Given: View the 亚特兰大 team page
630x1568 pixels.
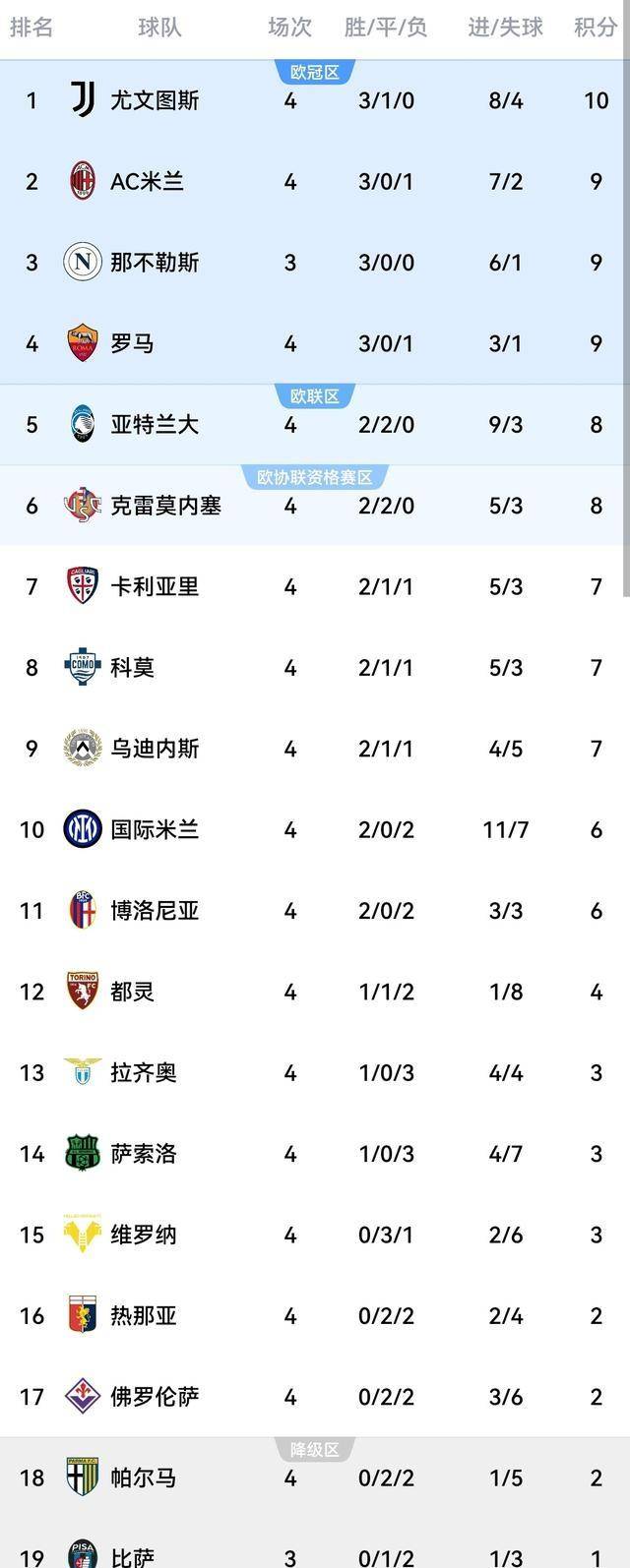Looking at the screenshot, I should tap(155, 424).
